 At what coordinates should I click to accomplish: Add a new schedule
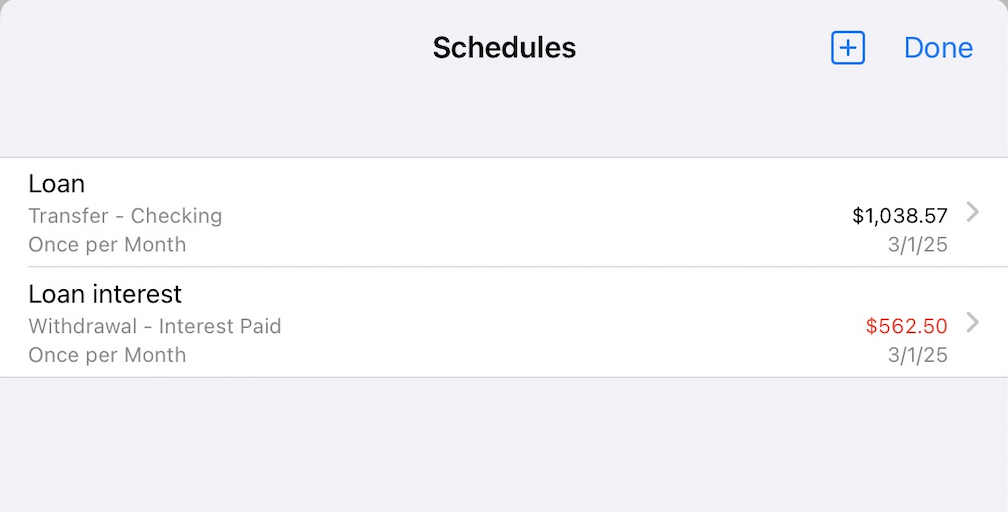(x=847, y=48)
